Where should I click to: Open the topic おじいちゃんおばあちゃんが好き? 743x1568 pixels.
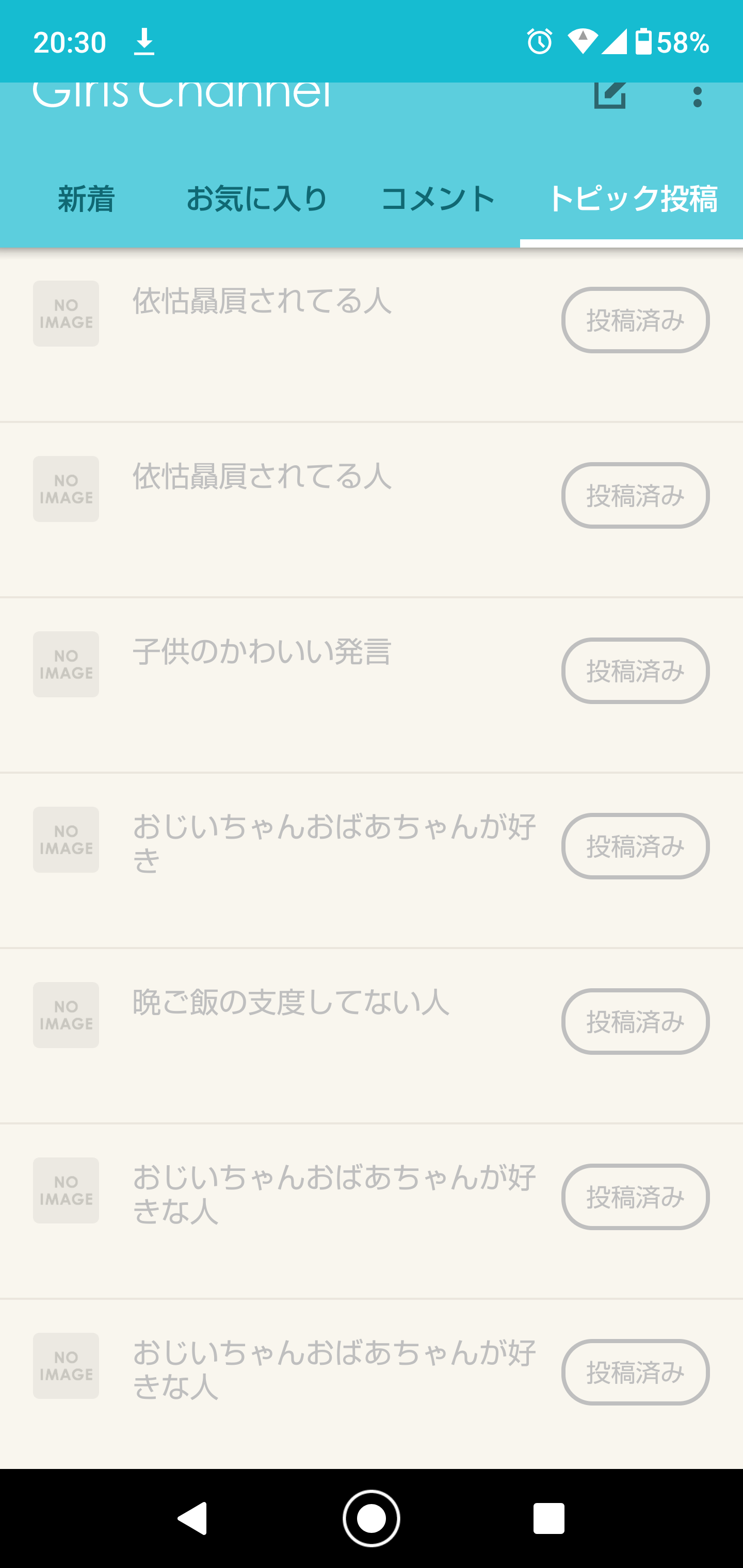click(334, 844)
